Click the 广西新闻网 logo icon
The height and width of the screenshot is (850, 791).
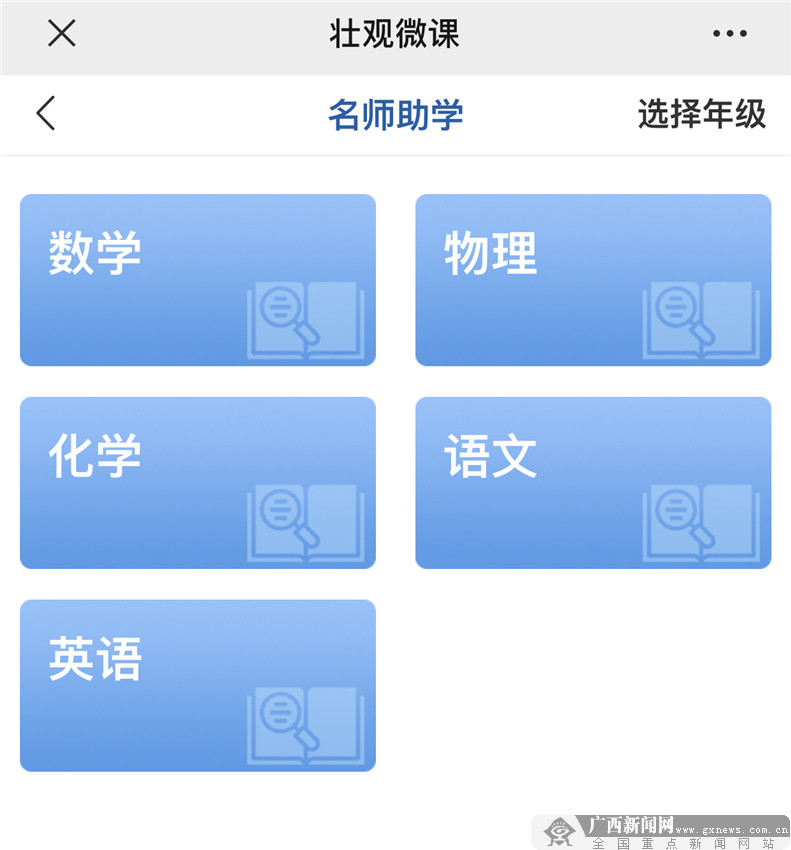[560, 831]
